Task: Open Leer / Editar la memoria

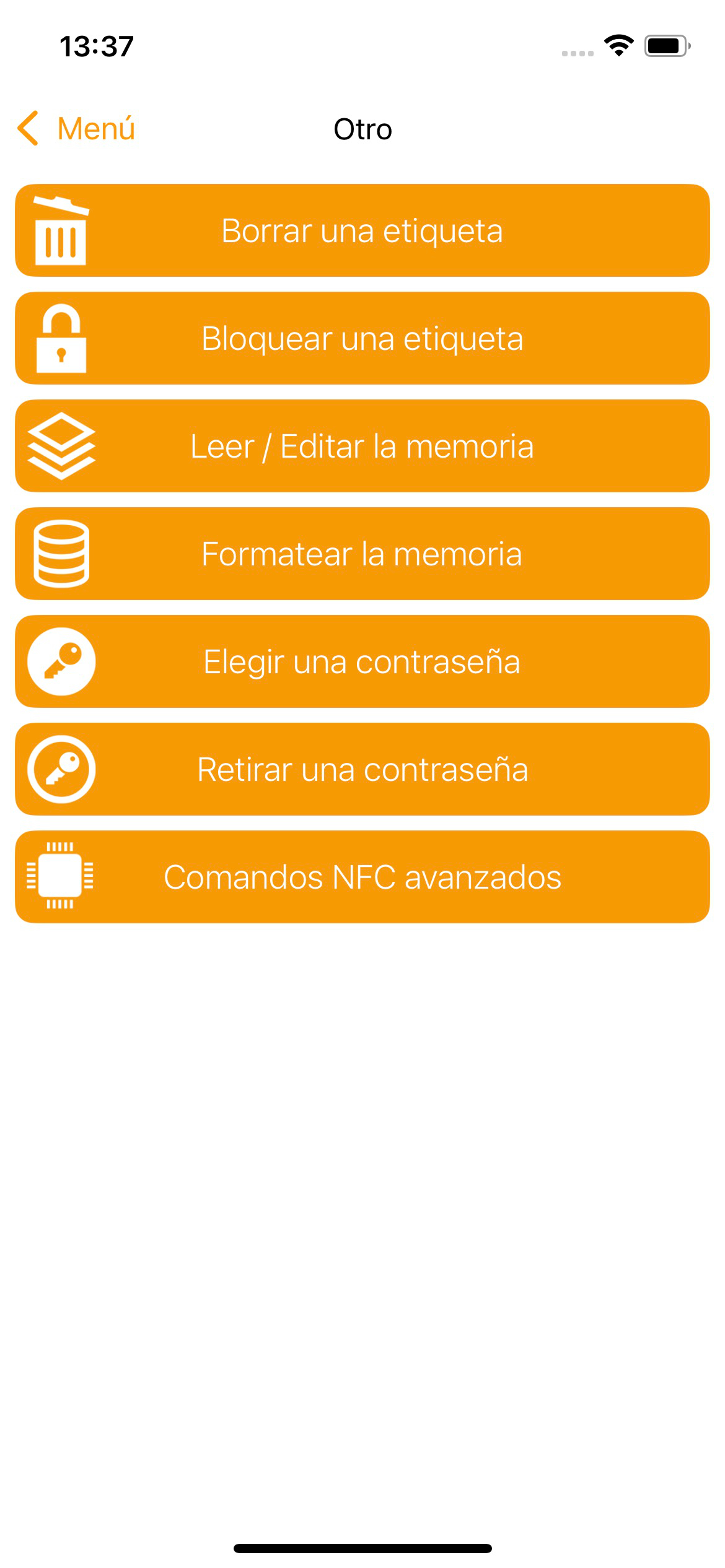Action: click(x=362, y=446)
